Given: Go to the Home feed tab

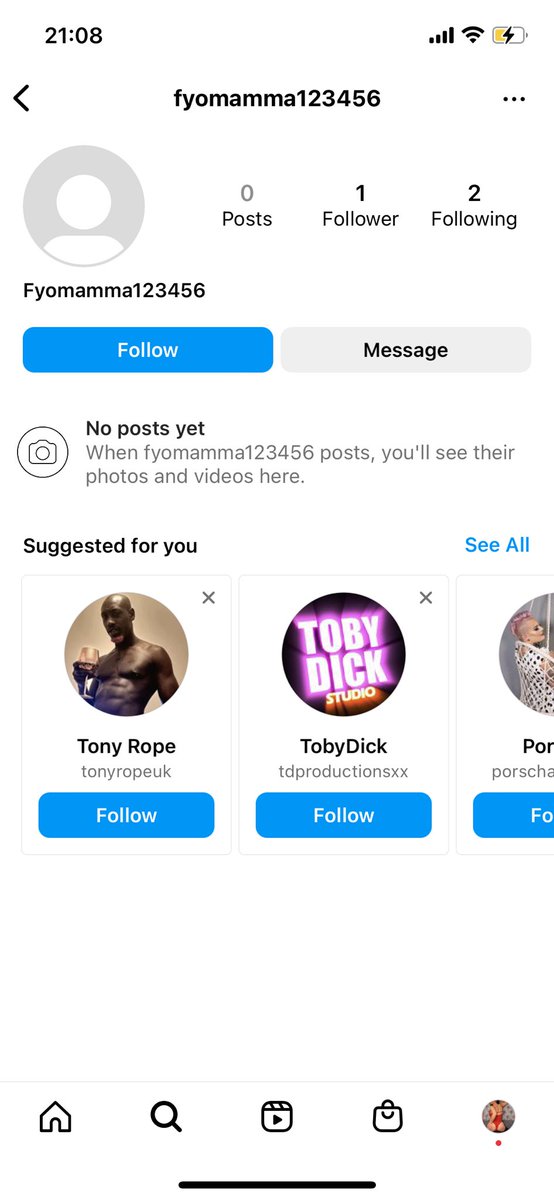Looking at the screenshot, I should coord(56,1116).
